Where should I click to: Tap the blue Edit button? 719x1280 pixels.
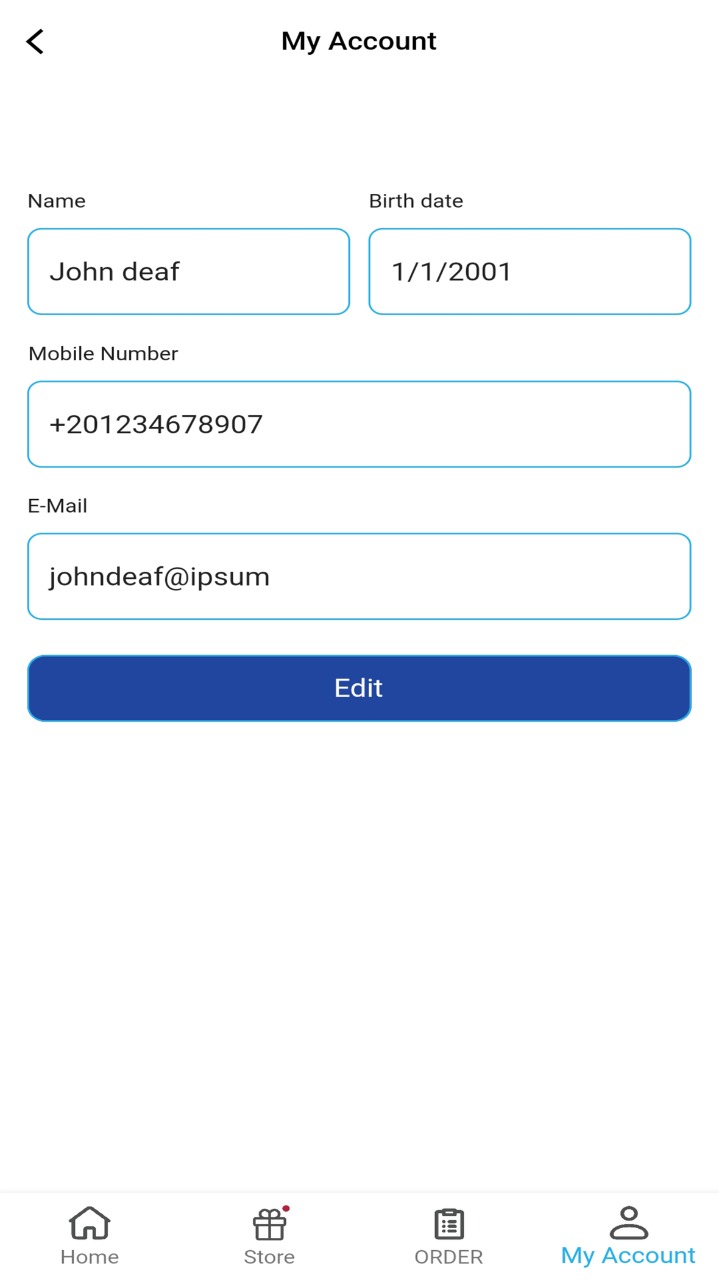tap(359, 688)
